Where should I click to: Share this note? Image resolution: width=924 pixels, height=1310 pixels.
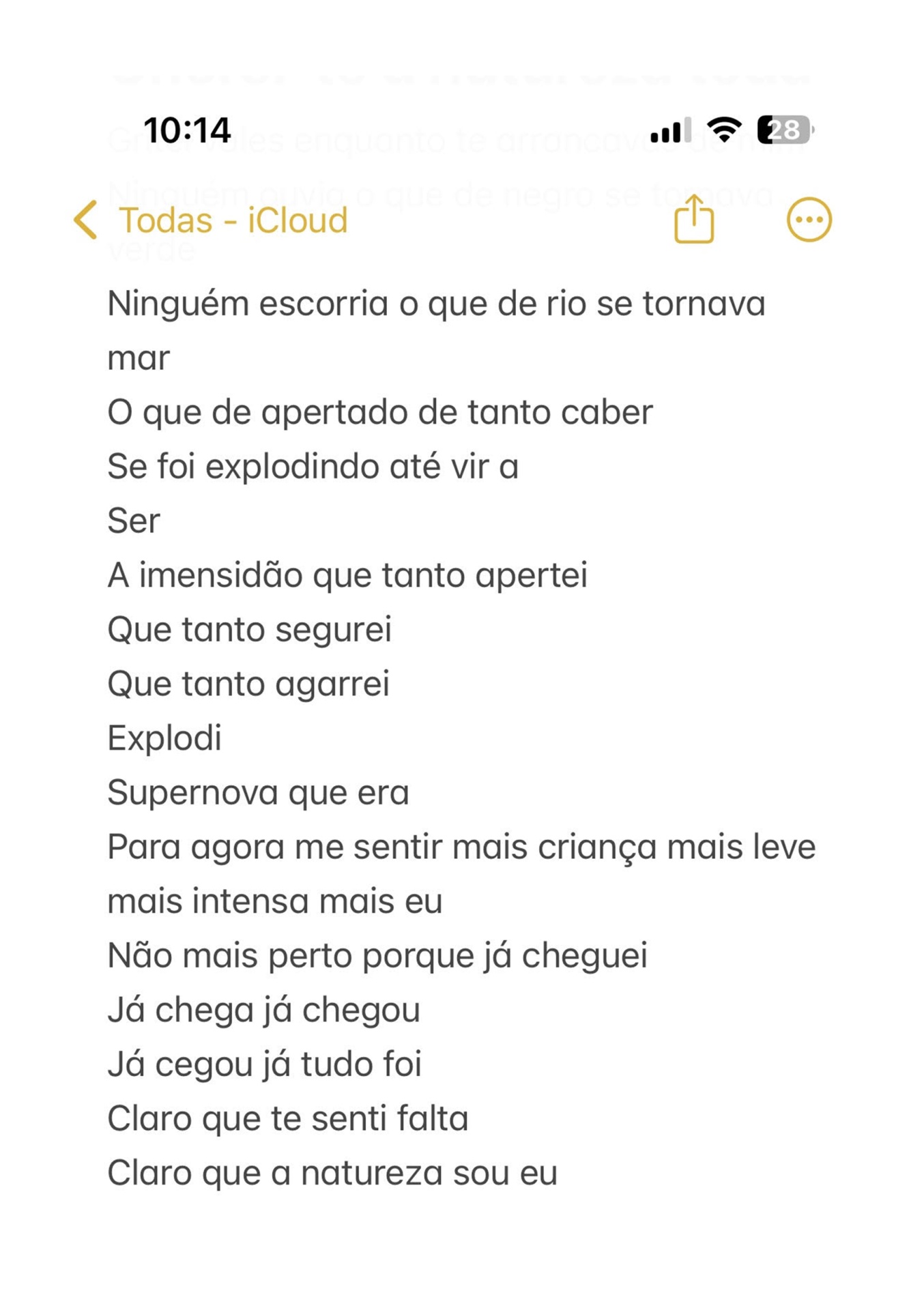click(693, 219)
